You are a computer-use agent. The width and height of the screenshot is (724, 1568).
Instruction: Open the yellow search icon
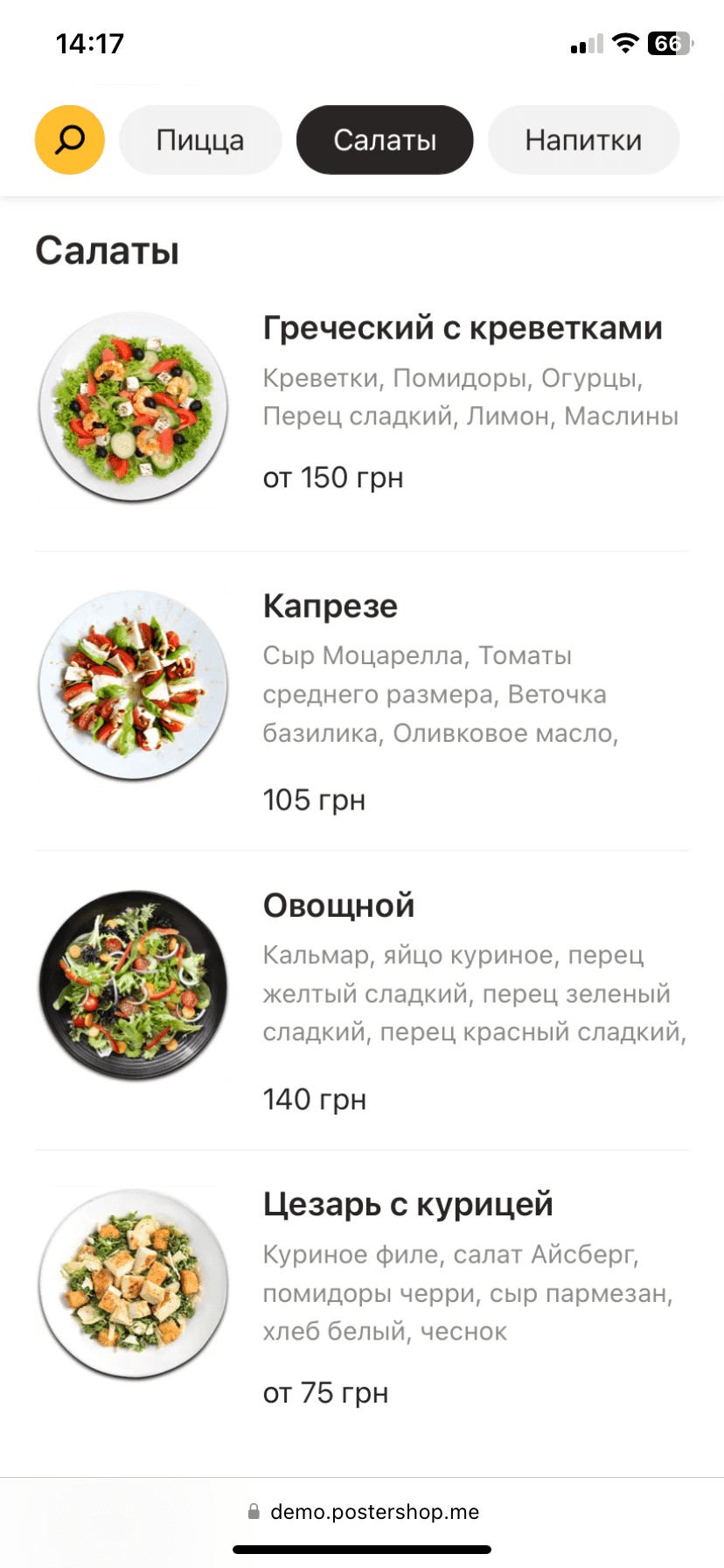[x=70, y=140]
